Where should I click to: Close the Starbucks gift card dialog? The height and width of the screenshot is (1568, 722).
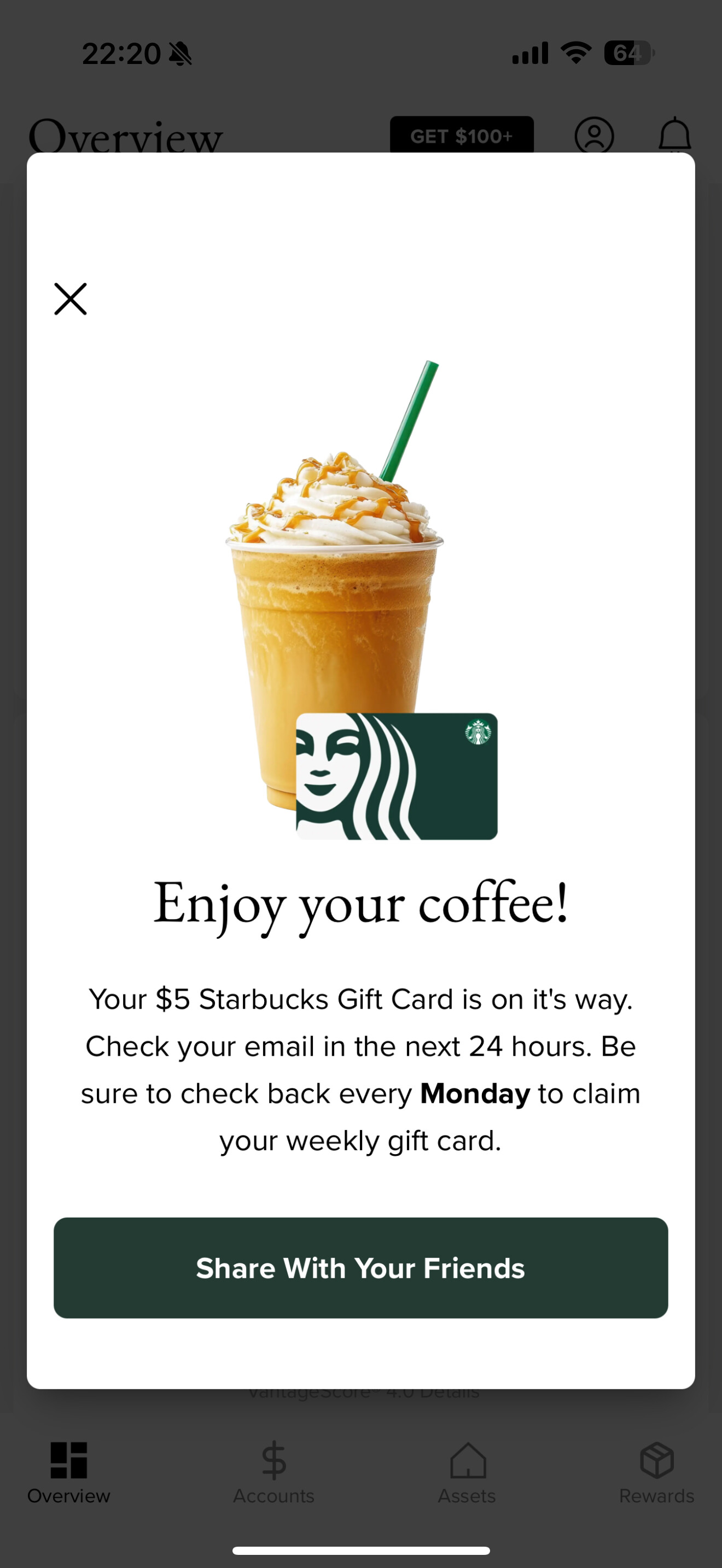[x=71, y=299]
